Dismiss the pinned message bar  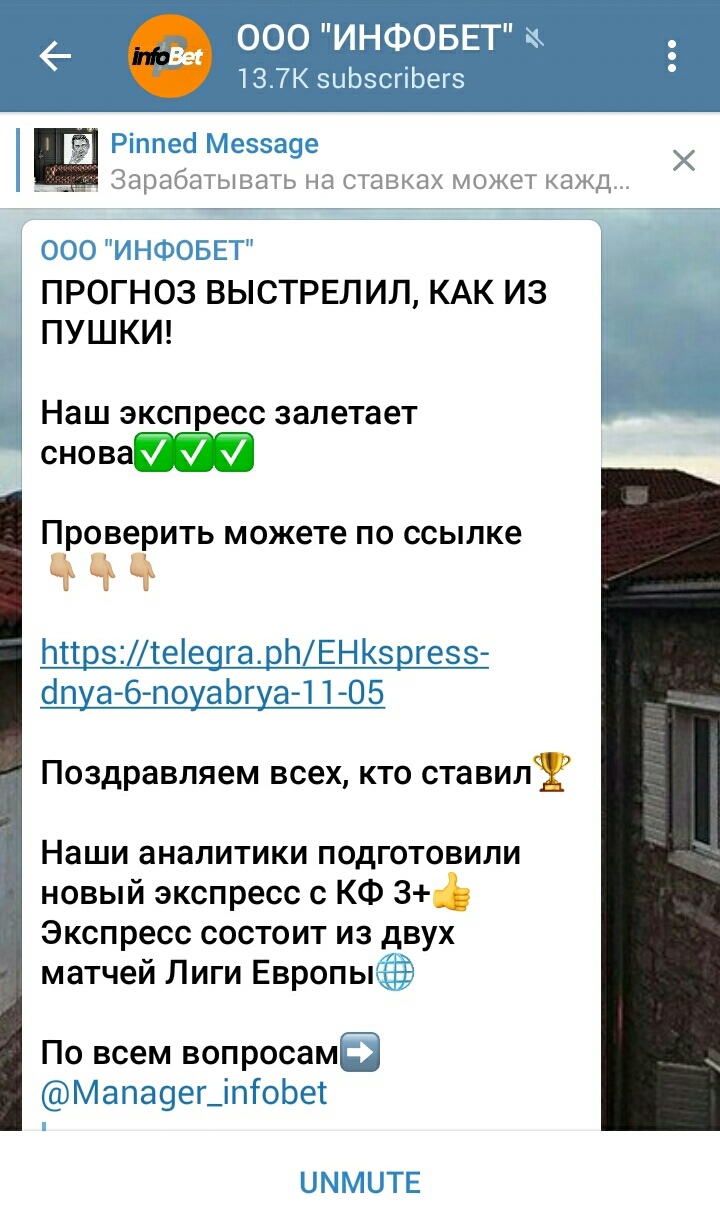tap(684, 160)
